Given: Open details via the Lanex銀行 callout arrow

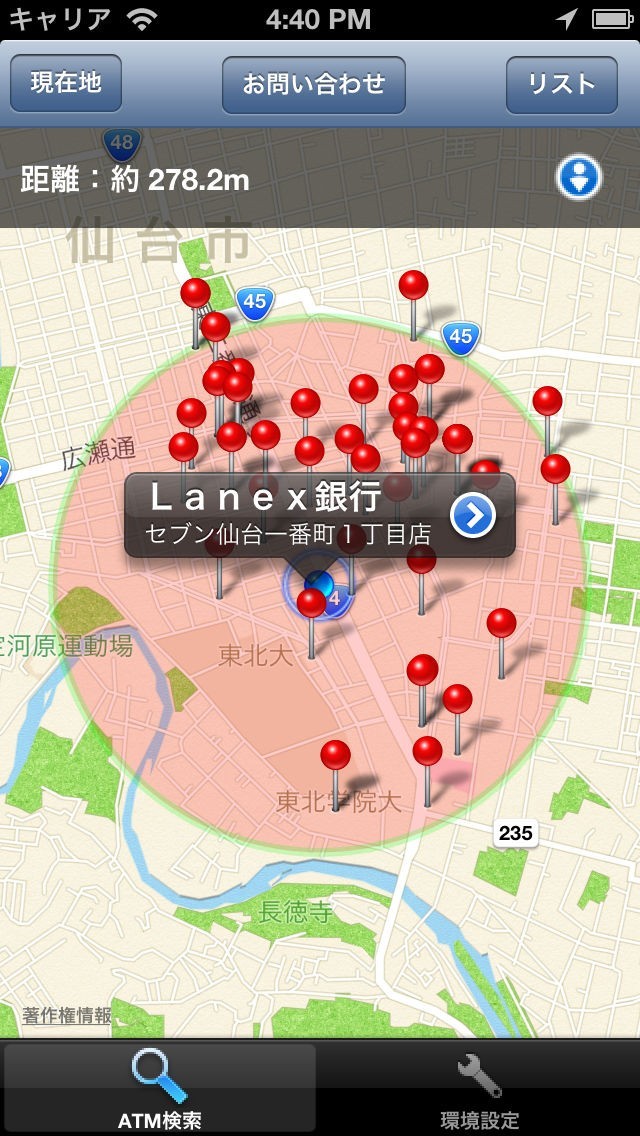Looking at the screenshot, I should coord(473,515).
